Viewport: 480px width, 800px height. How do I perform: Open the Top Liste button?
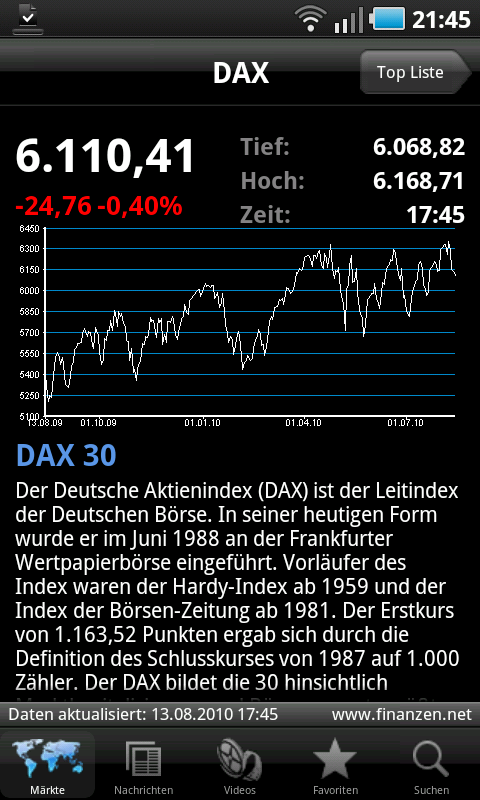point(415,72)
